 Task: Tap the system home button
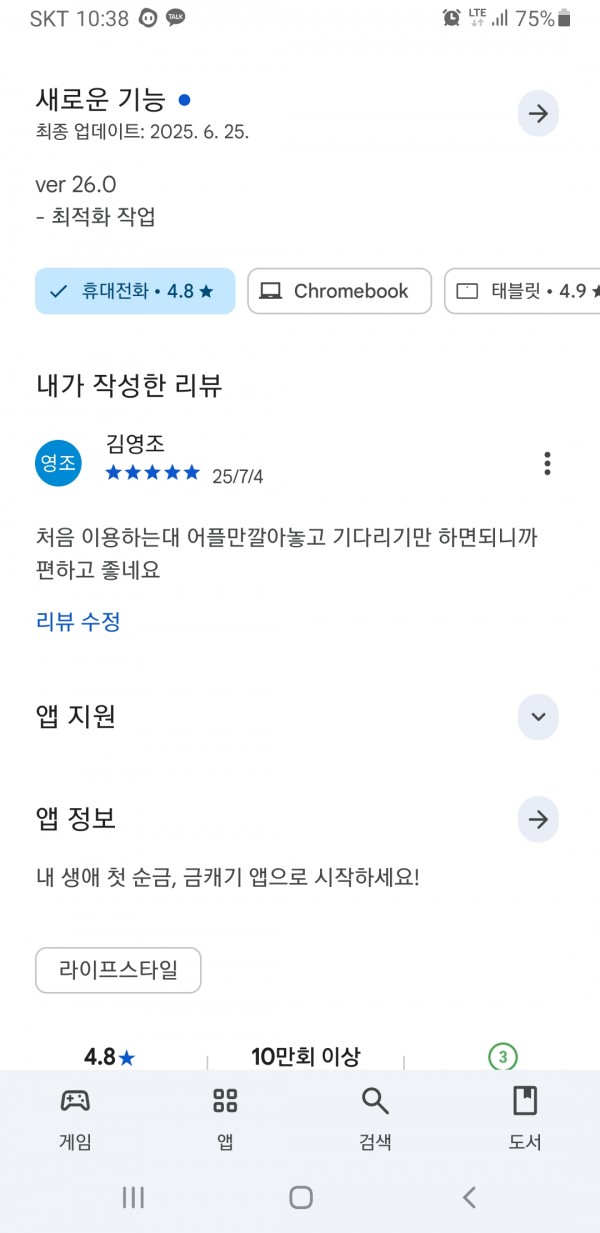click(x=301, y=1197)
